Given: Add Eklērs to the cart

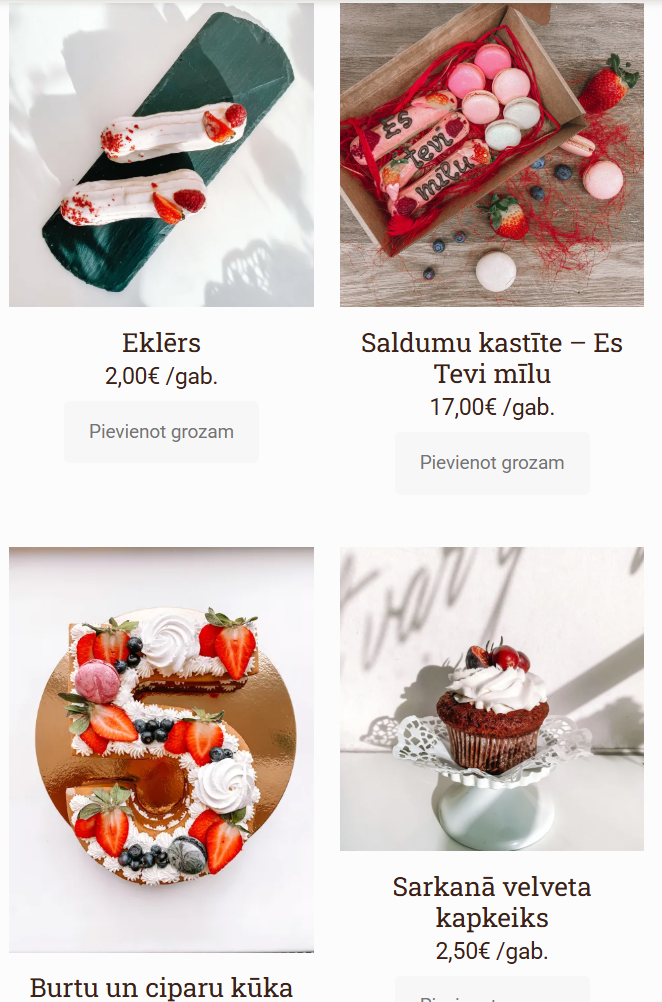Looking at the screenshot, I should [161, 432].
